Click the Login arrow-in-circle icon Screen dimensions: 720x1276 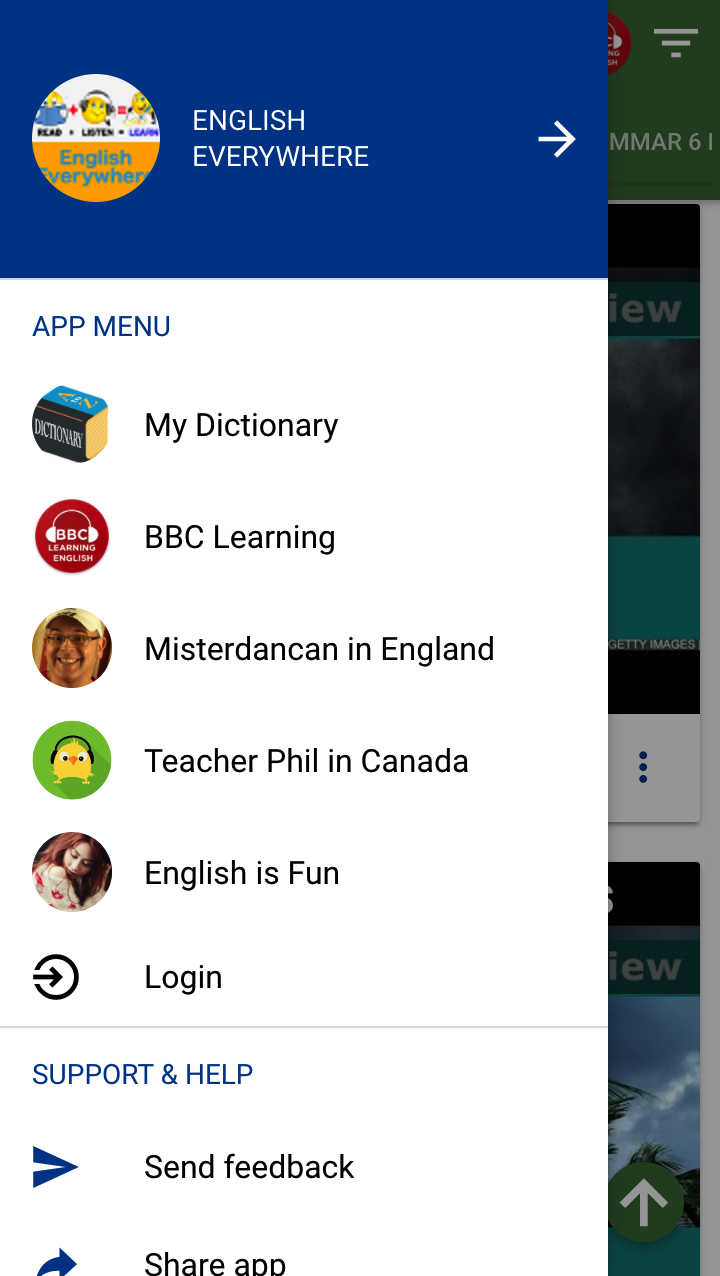[56, 977]
